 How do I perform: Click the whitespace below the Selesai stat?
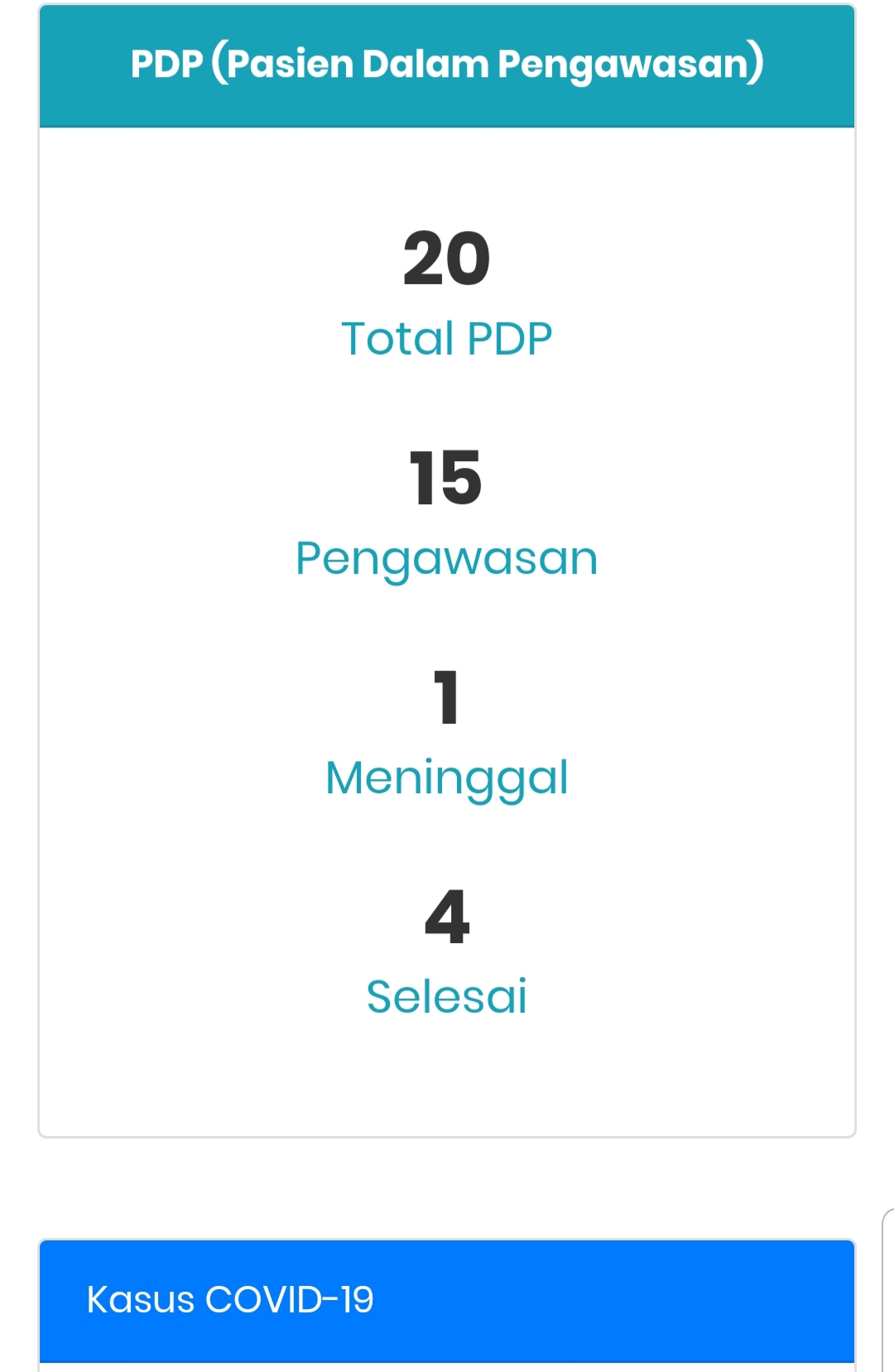447,1076
